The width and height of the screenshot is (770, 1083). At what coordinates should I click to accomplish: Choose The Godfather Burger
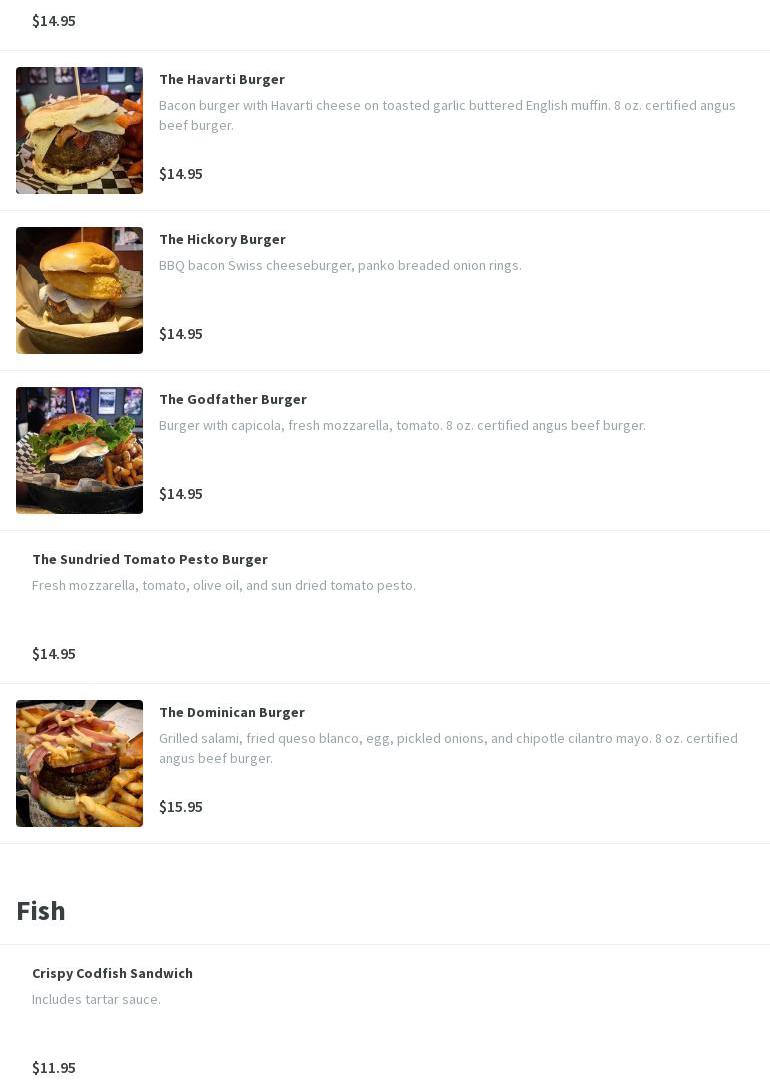coord(232,400)
